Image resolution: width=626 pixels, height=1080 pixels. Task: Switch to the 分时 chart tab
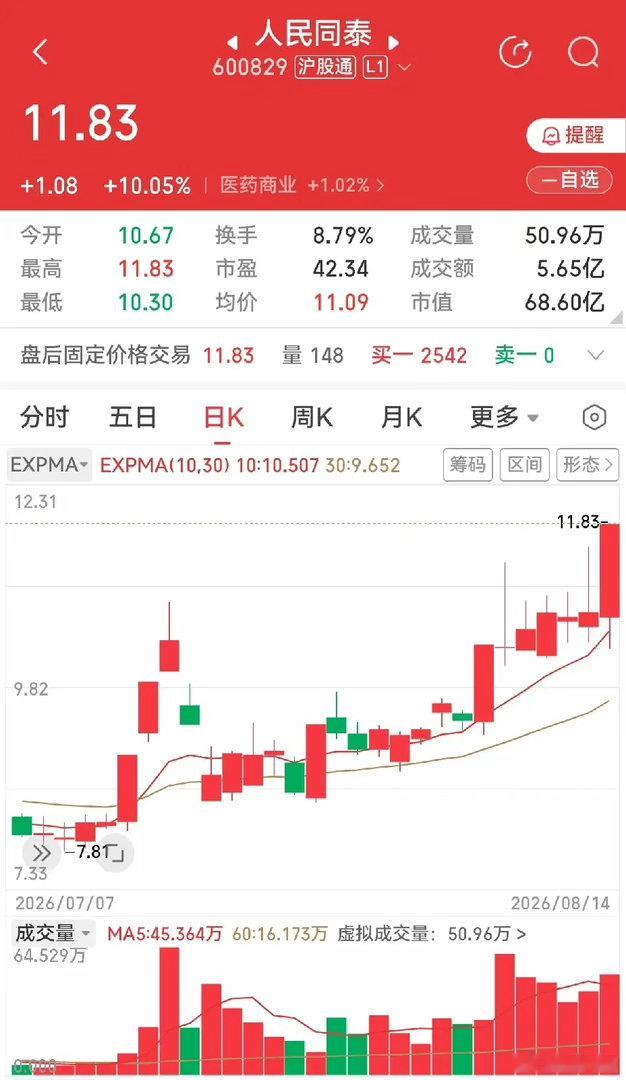pyautogui.click(x=45, y=417)
